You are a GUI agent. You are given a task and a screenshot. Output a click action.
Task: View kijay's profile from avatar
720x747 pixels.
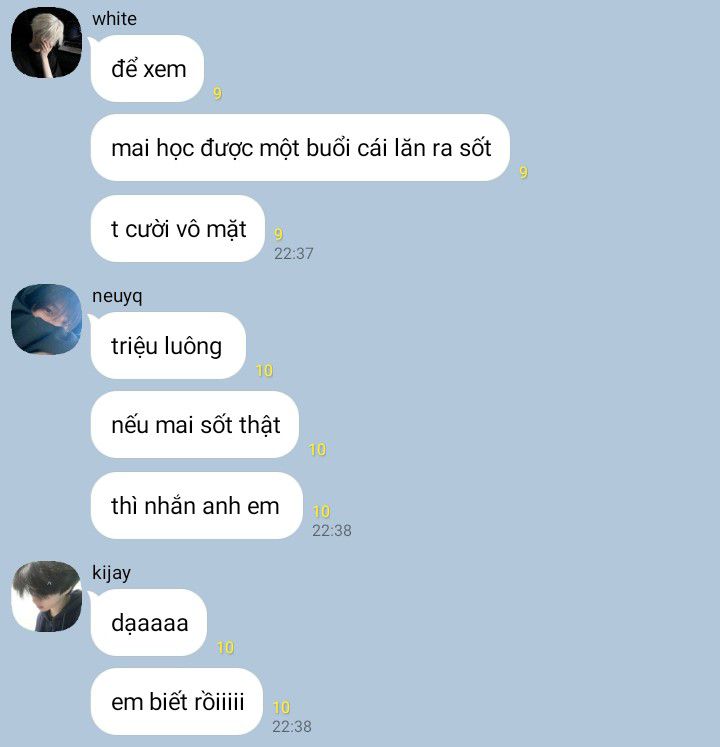click(46, 597)
